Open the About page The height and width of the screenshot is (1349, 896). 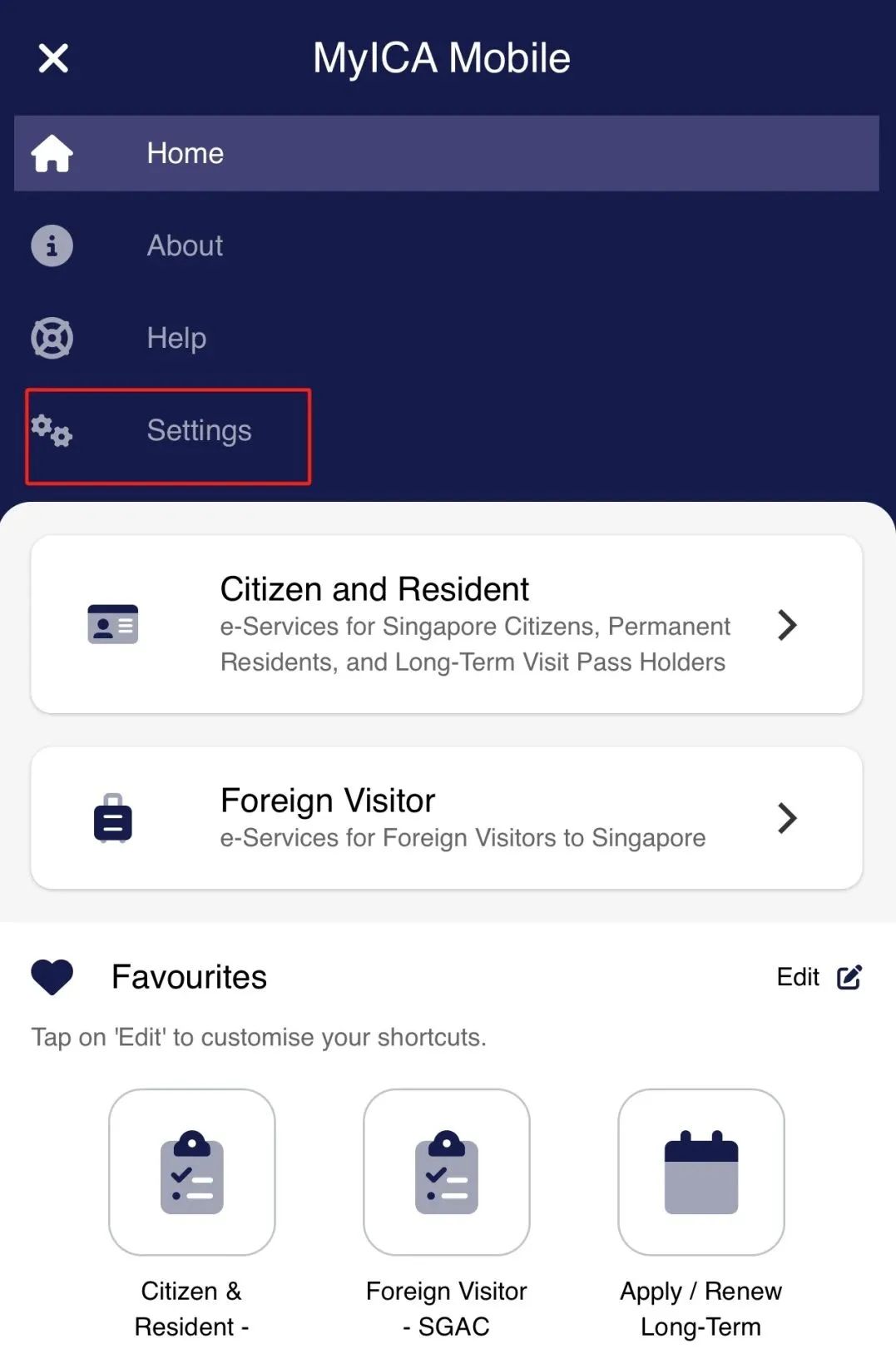click(x=185, y=245)
